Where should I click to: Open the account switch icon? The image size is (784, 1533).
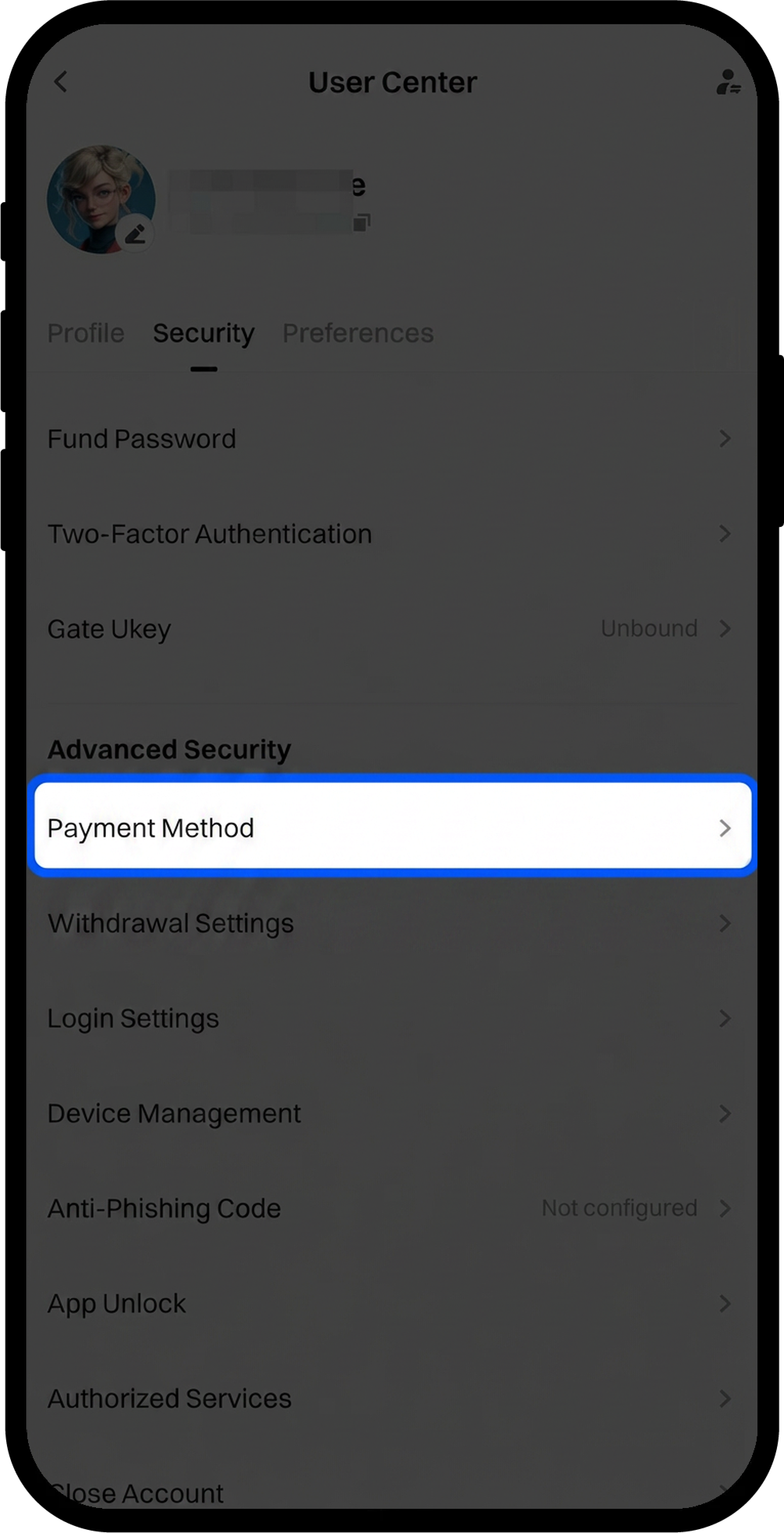(727, 82)
